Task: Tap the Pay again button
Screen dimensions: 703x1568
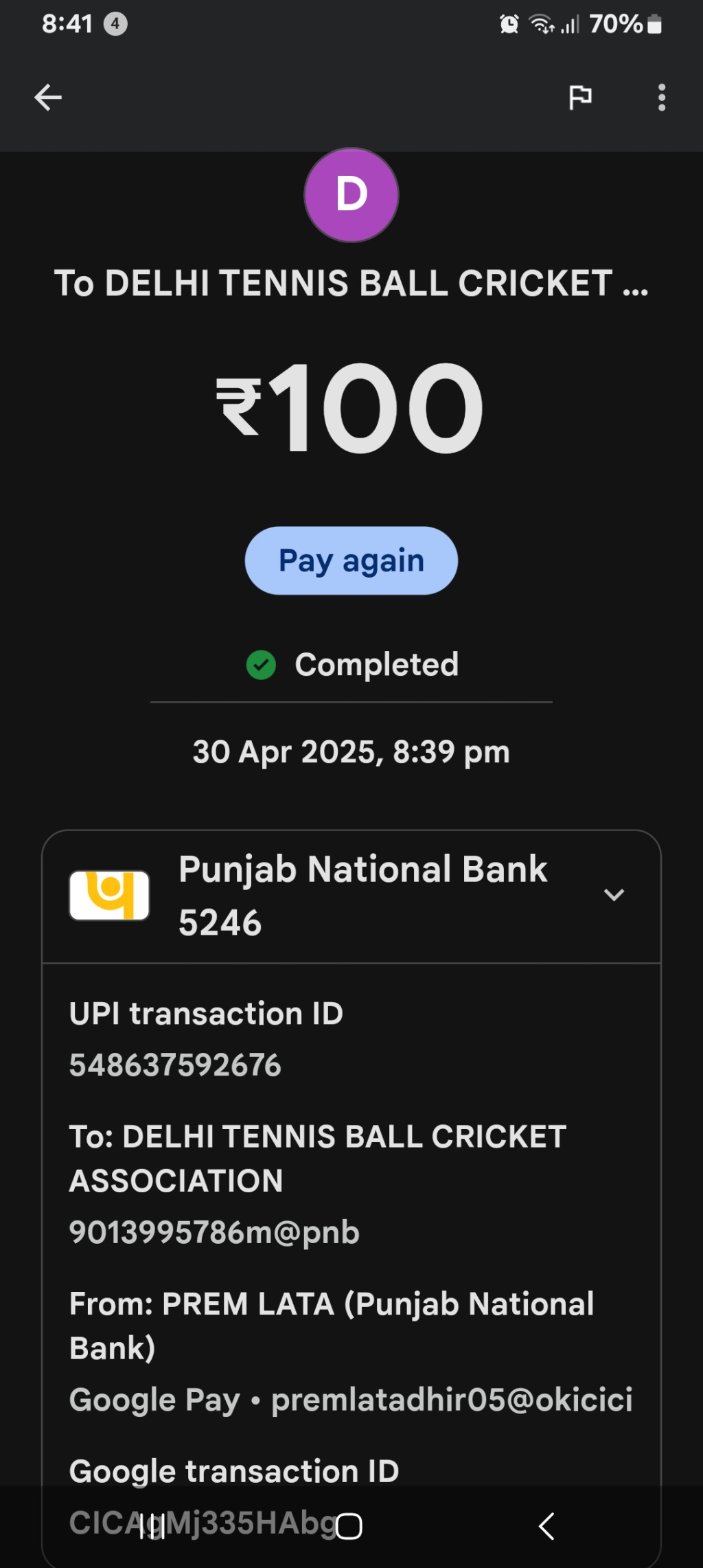Action: 351,560
